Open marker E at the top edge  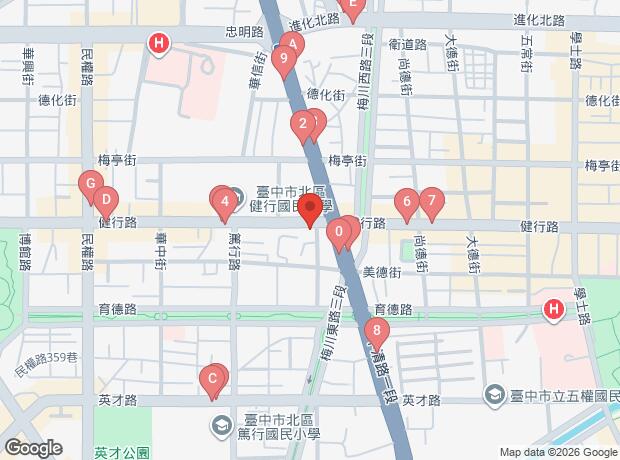coord(353,6)
